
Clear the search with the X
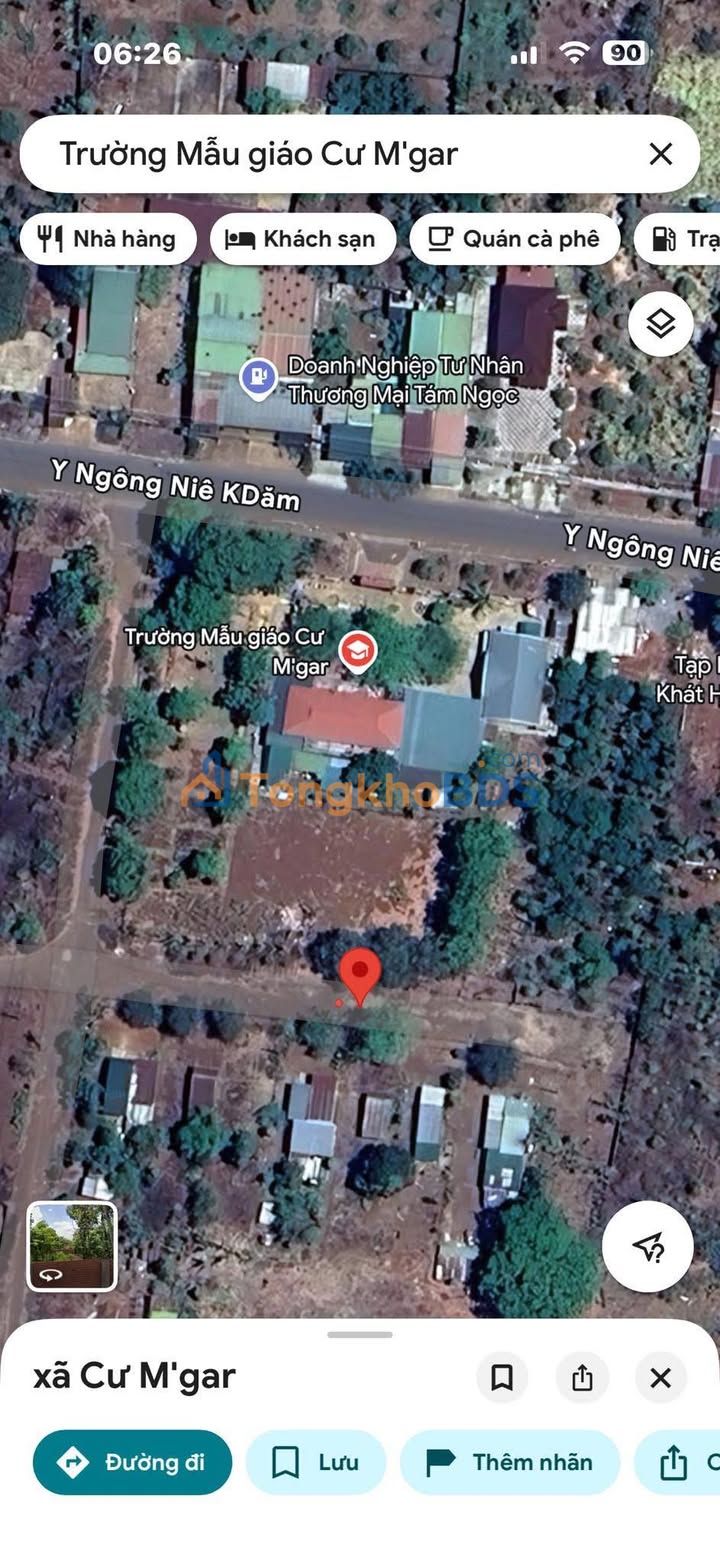coord(660,154)
